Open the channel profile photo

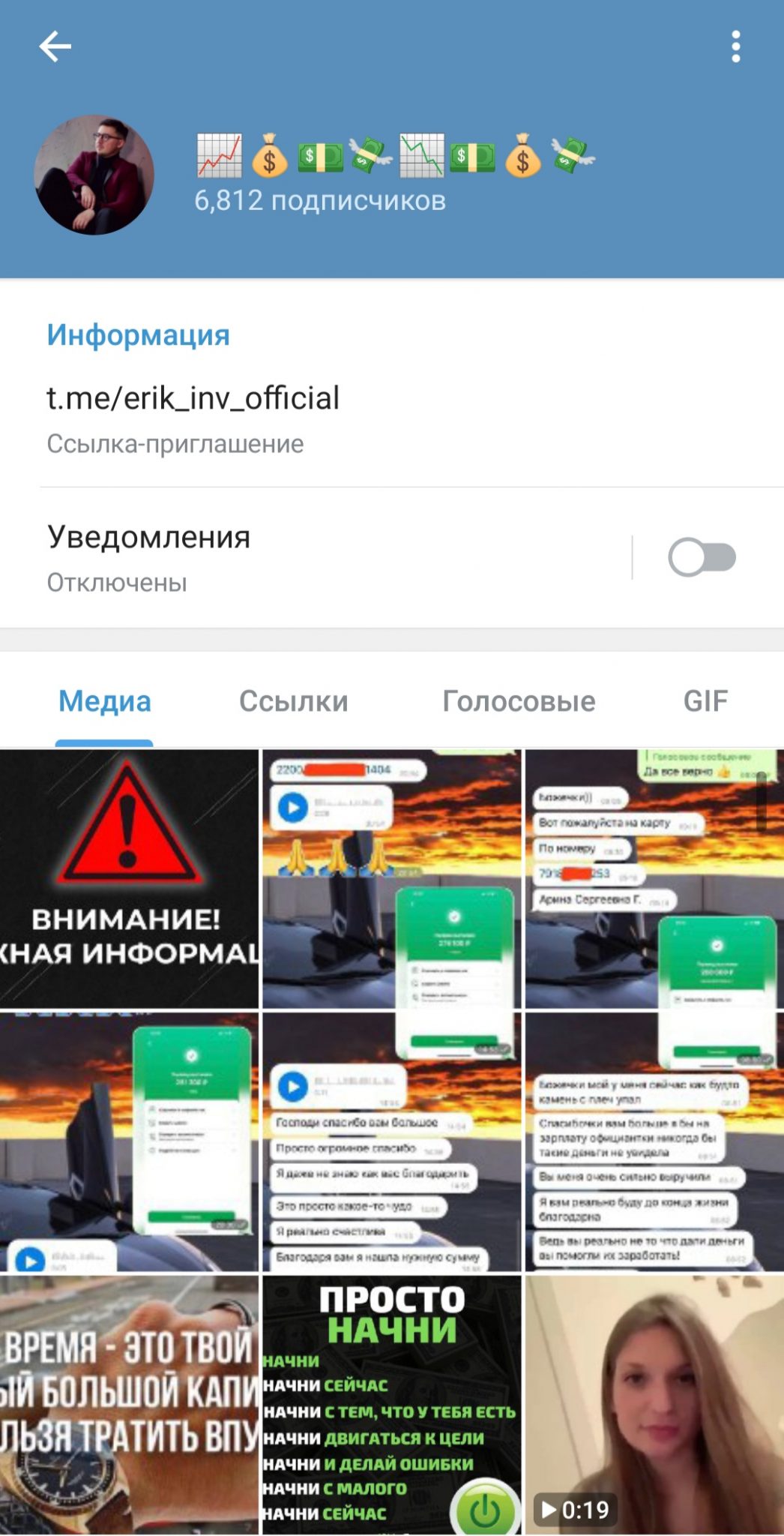94,175
